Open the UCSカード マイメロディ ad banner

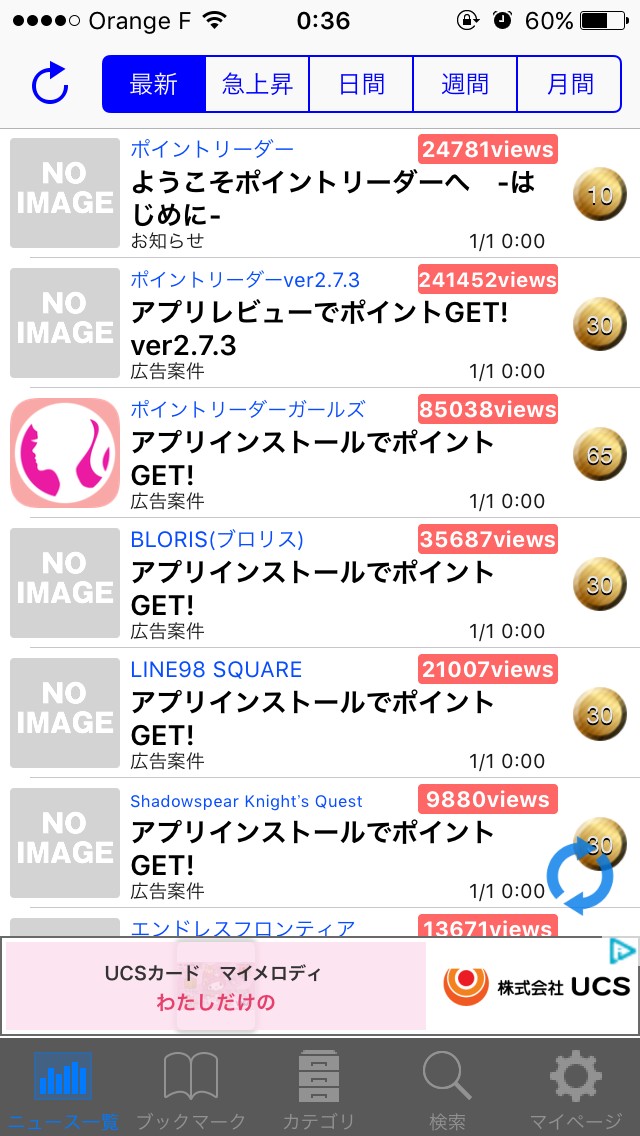point(300,986)
